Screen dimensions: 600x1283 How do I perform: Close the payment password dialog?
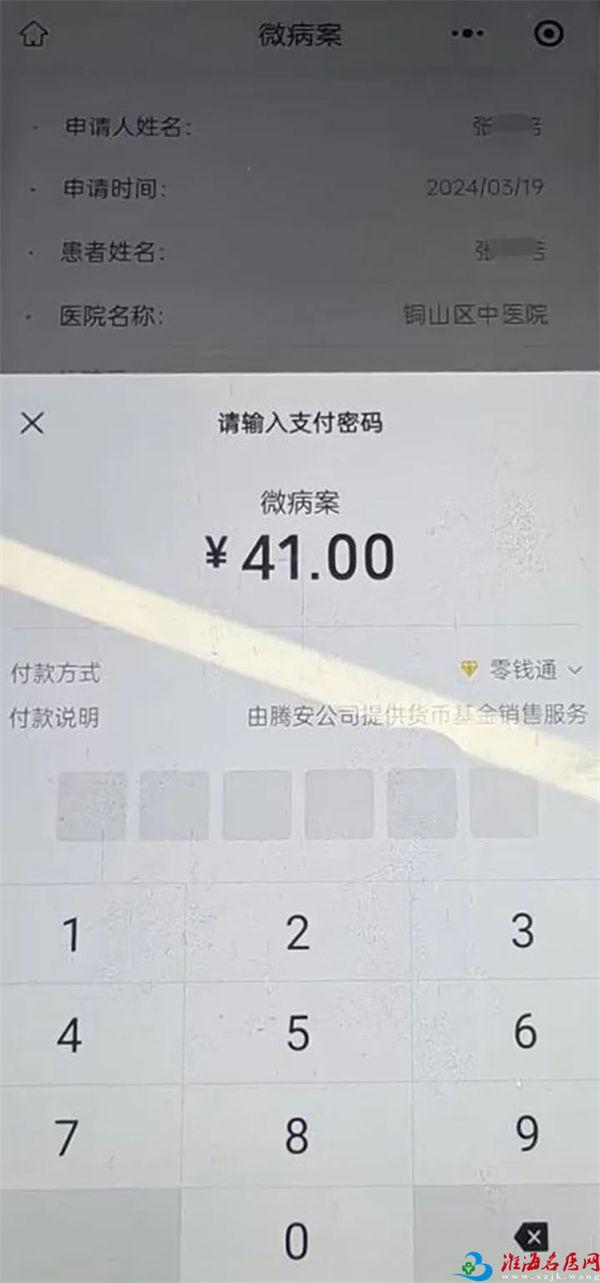[x=33, y=423]
